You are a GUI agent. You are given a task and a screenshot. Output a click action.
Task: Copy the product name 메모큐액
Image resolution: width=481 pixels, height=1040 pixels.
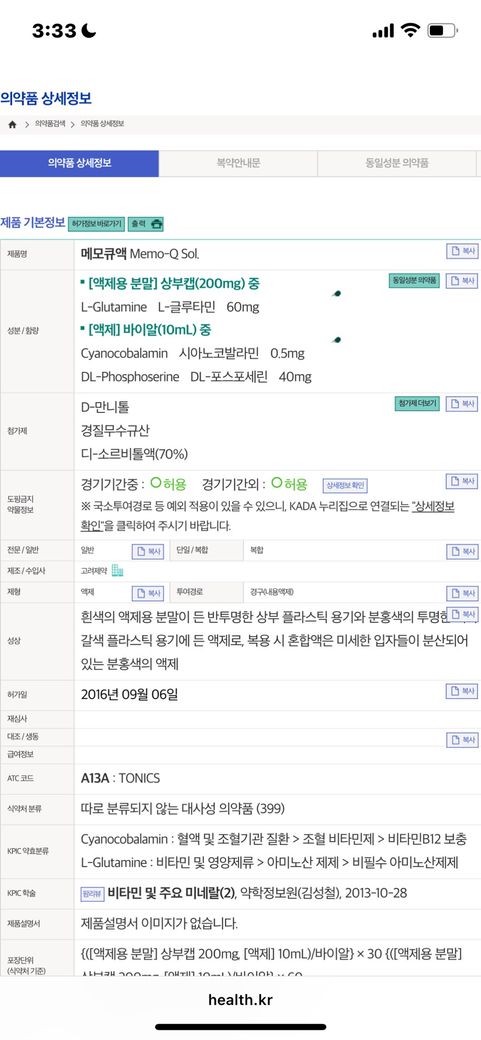point(462,252)
